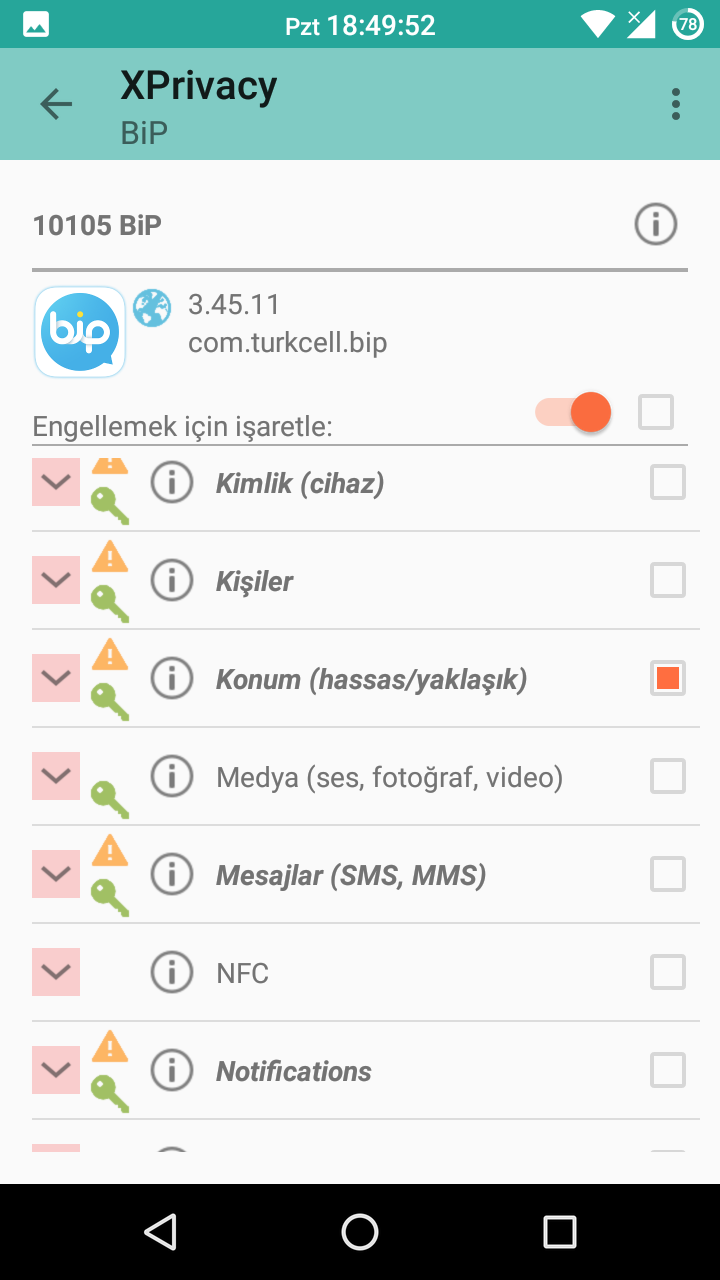Toggle the switch next to Engellemek için işaretle
This screenshot has width=720, height=1280.
pyautogui.click(x=574, y=412)
